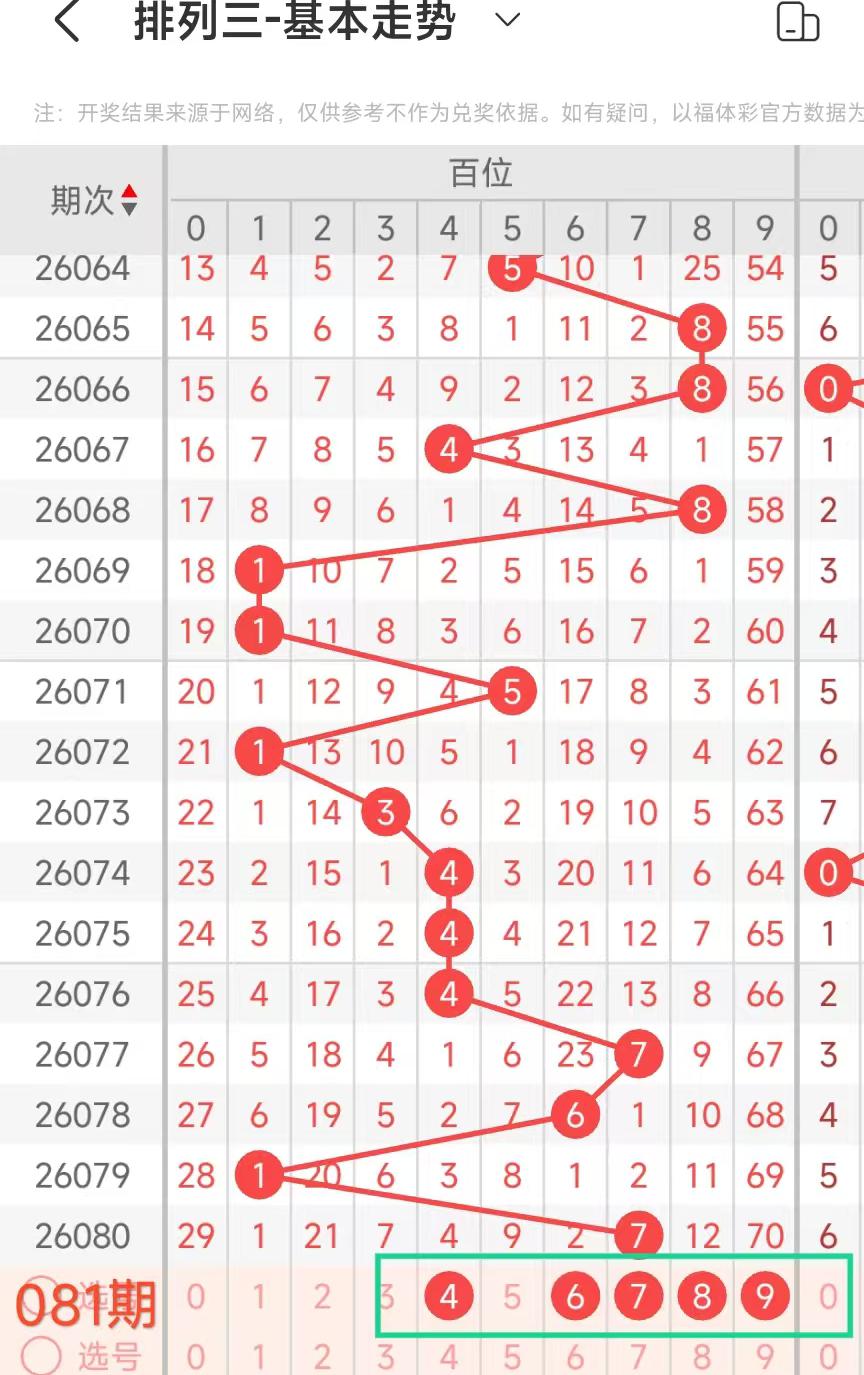864x1375 pixels.
Task: Deselect the red-highlighted 4 in the pick row
Action: click(x=449, y=1297)
